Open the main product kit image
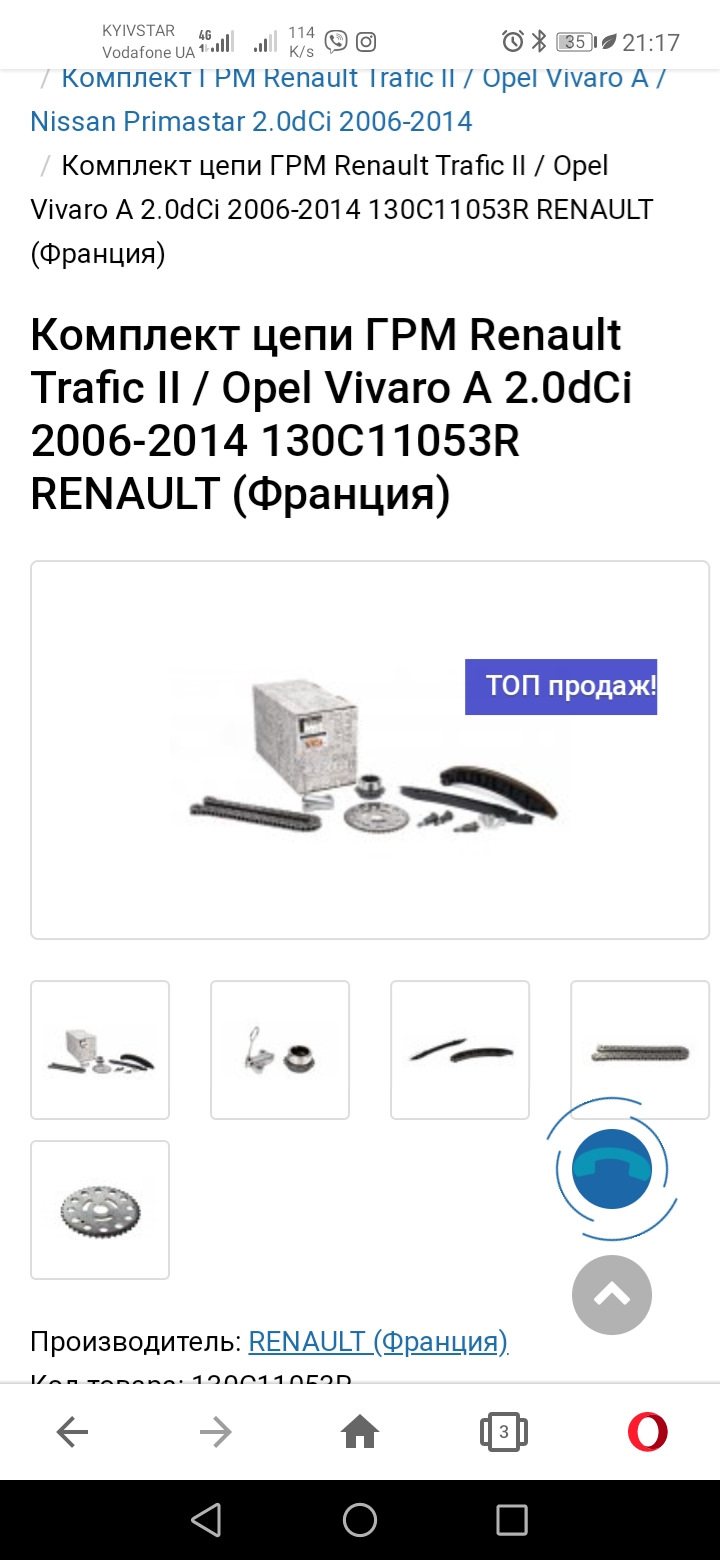 coord(370,750)
